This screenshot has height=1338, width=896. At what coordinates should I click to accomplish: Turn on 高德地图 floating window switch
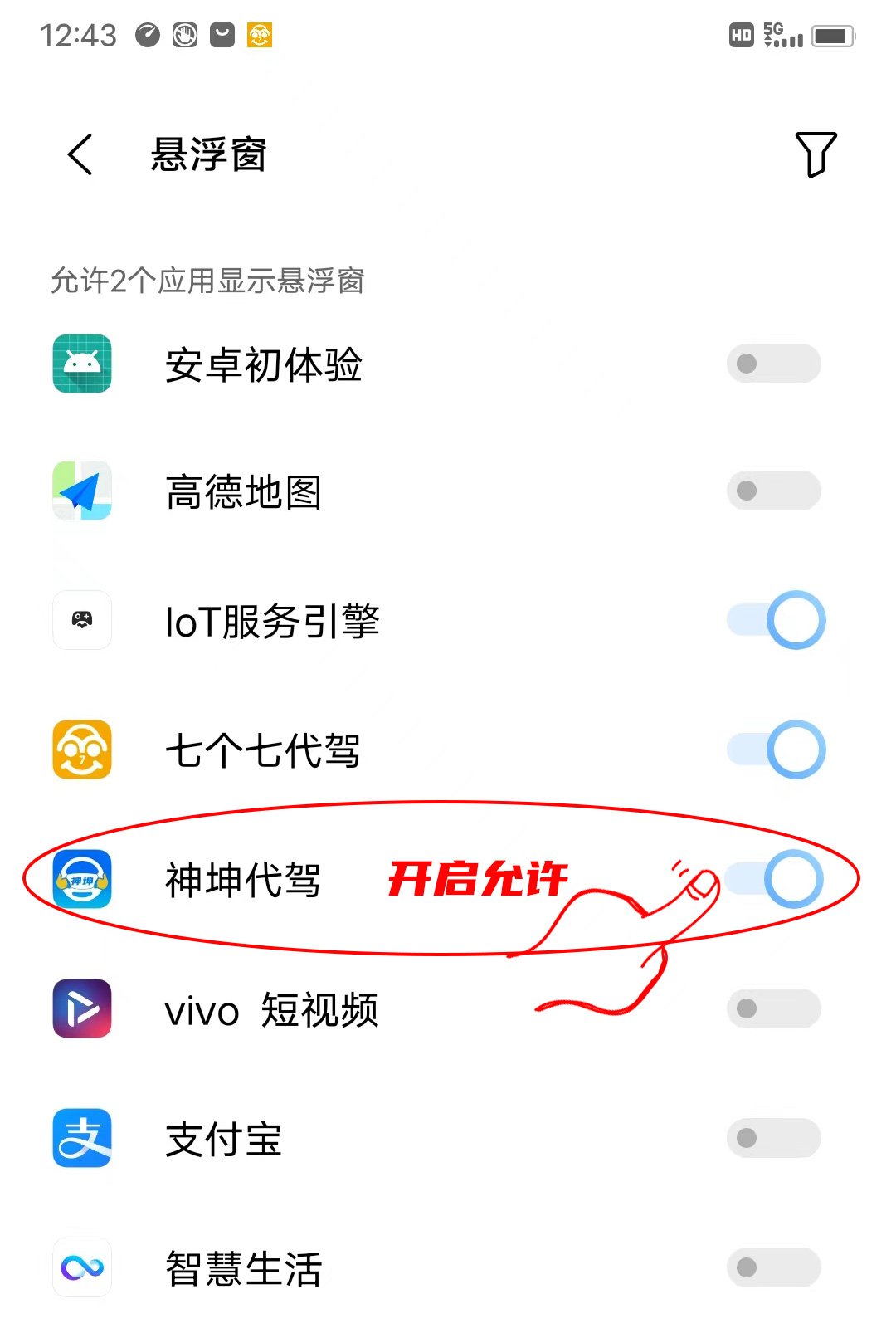[773, 491]
